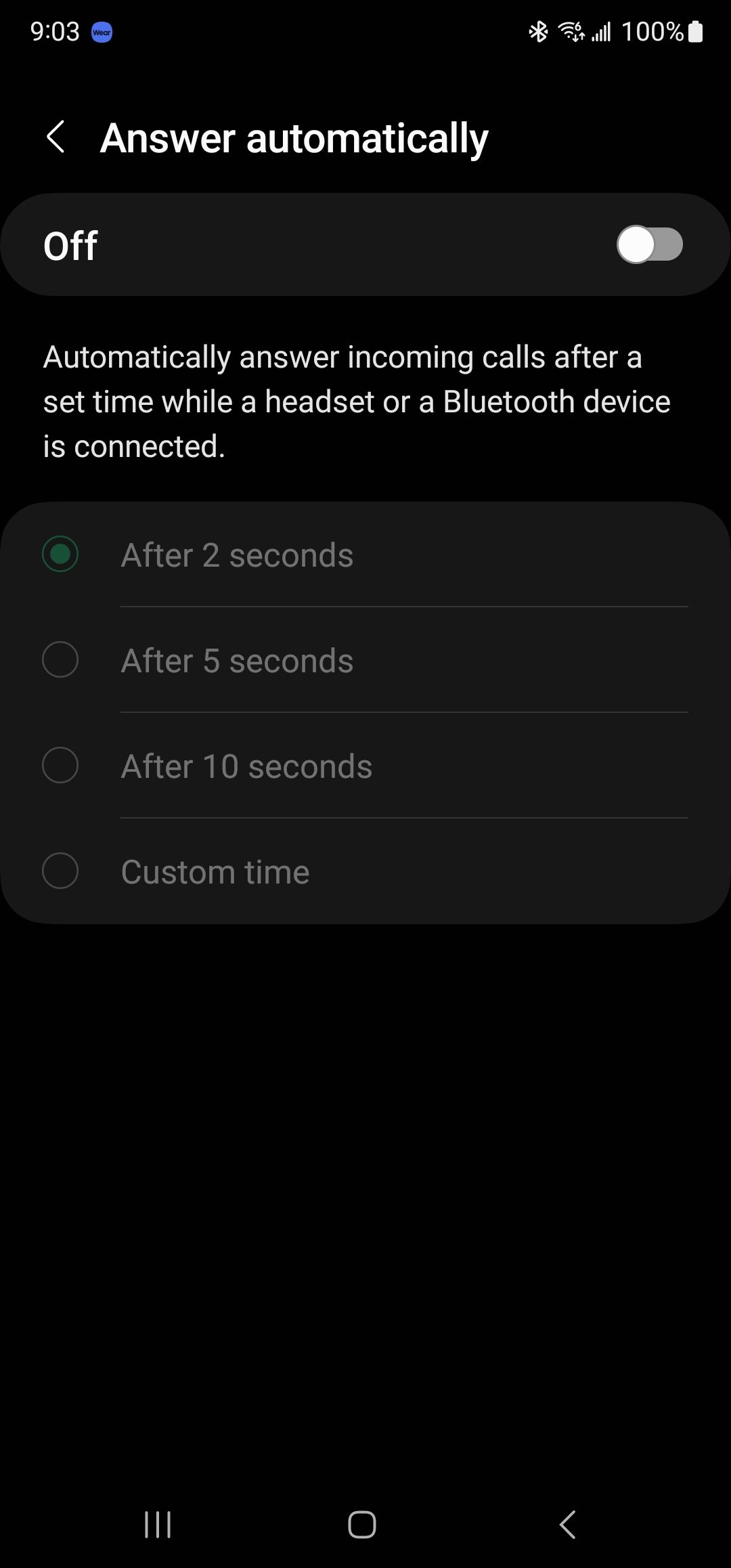
Task: Turn on the Answer automatically switch
Action: 649,244
